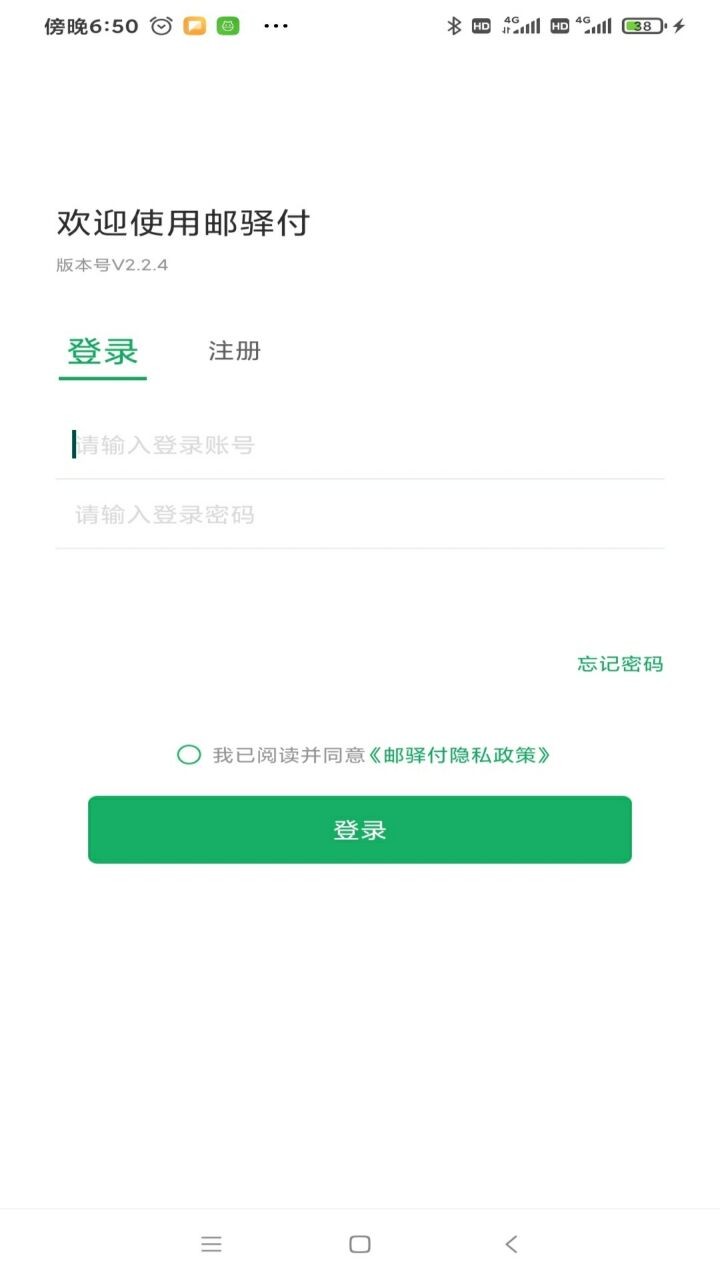Image resolution: width=720 pixels, height=1280 pixels.
Task: Focus the login account input field
Action: [x=360, y=444]
